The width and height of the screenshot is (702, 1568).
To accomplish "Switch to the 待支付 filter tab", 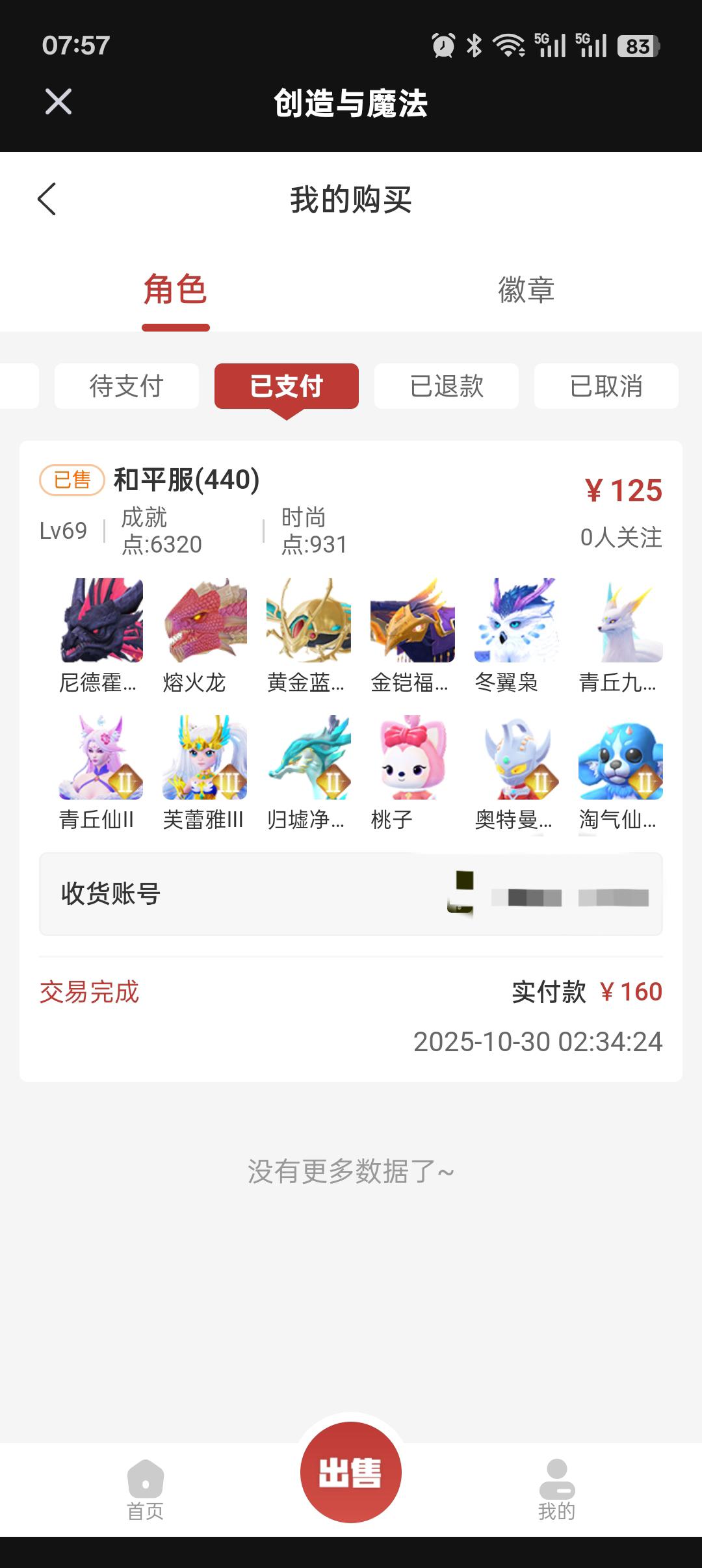I will pos(125,386).
